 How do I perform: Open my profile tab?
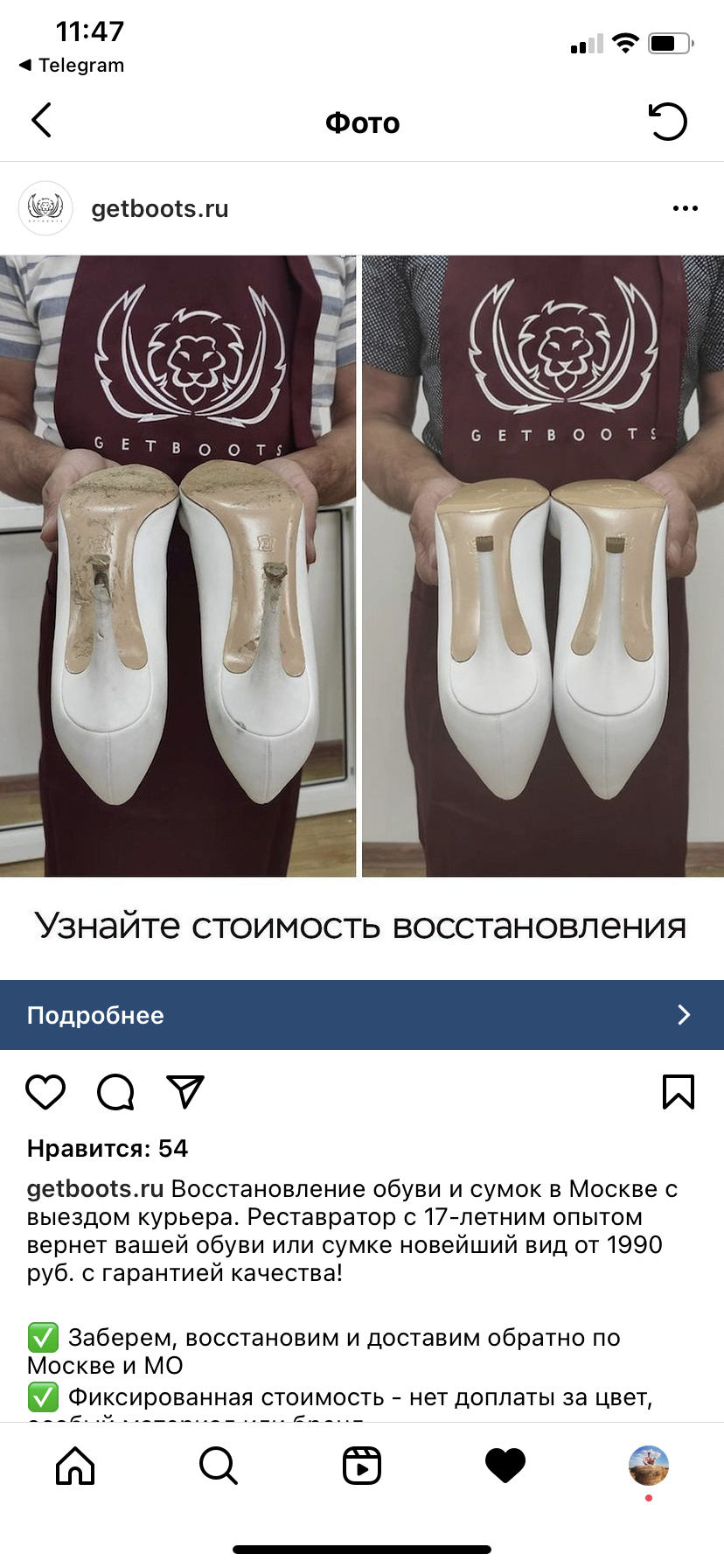coord(649,1465)
